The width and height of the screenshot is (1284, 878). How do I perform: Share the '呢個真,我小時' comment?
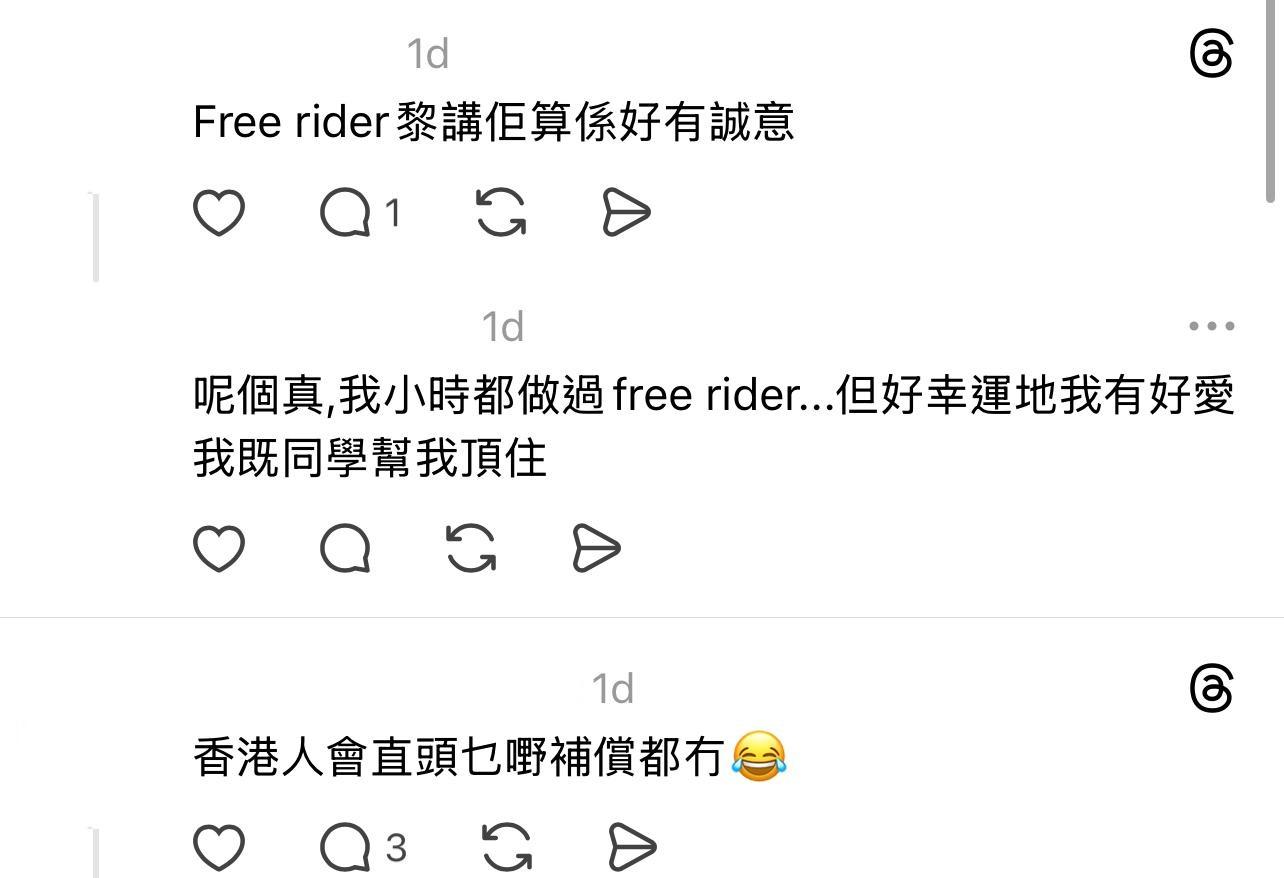coord(596,549)
